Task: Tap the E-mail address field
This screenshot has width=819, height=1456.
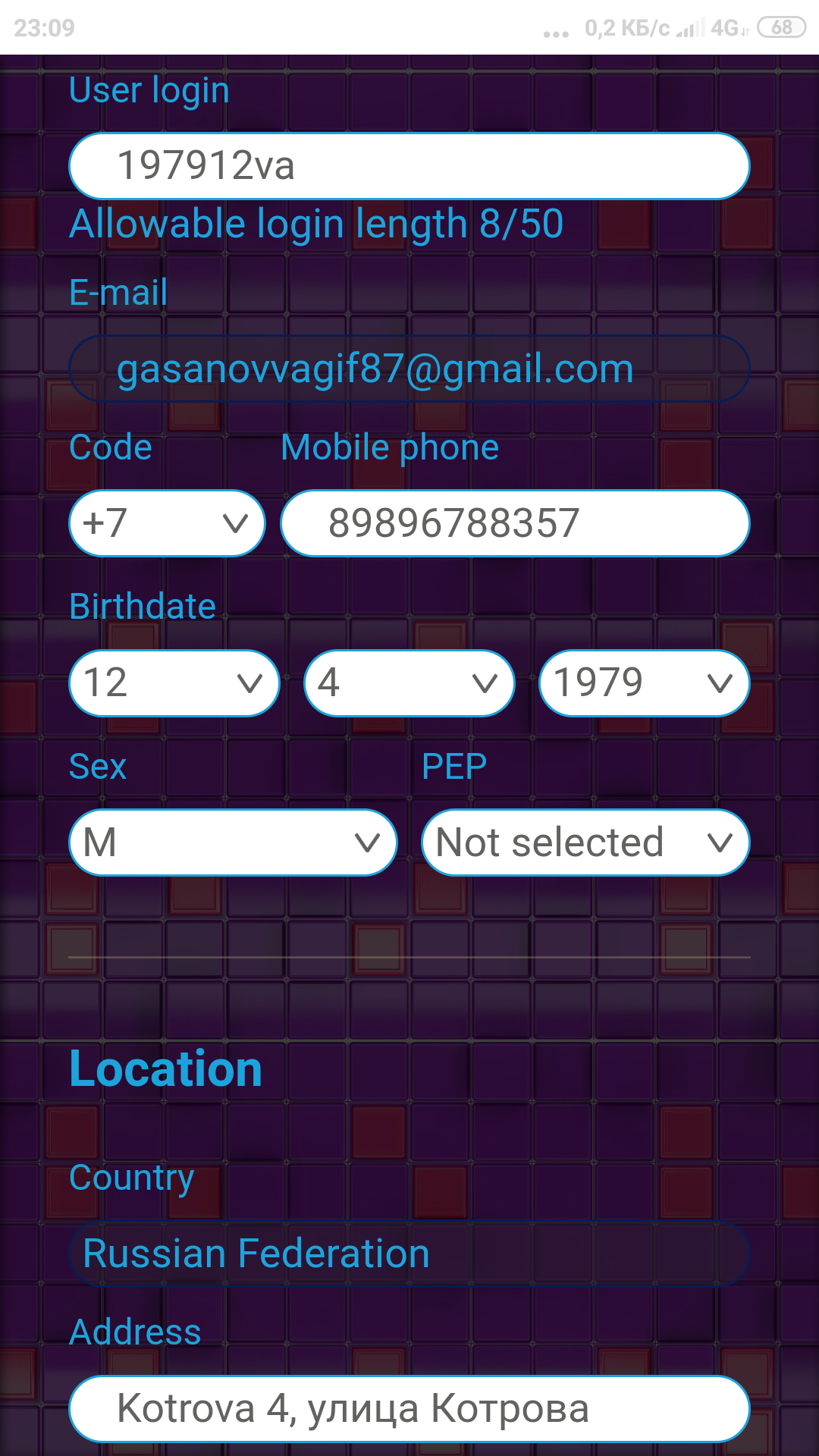Action: click(409, 369)
